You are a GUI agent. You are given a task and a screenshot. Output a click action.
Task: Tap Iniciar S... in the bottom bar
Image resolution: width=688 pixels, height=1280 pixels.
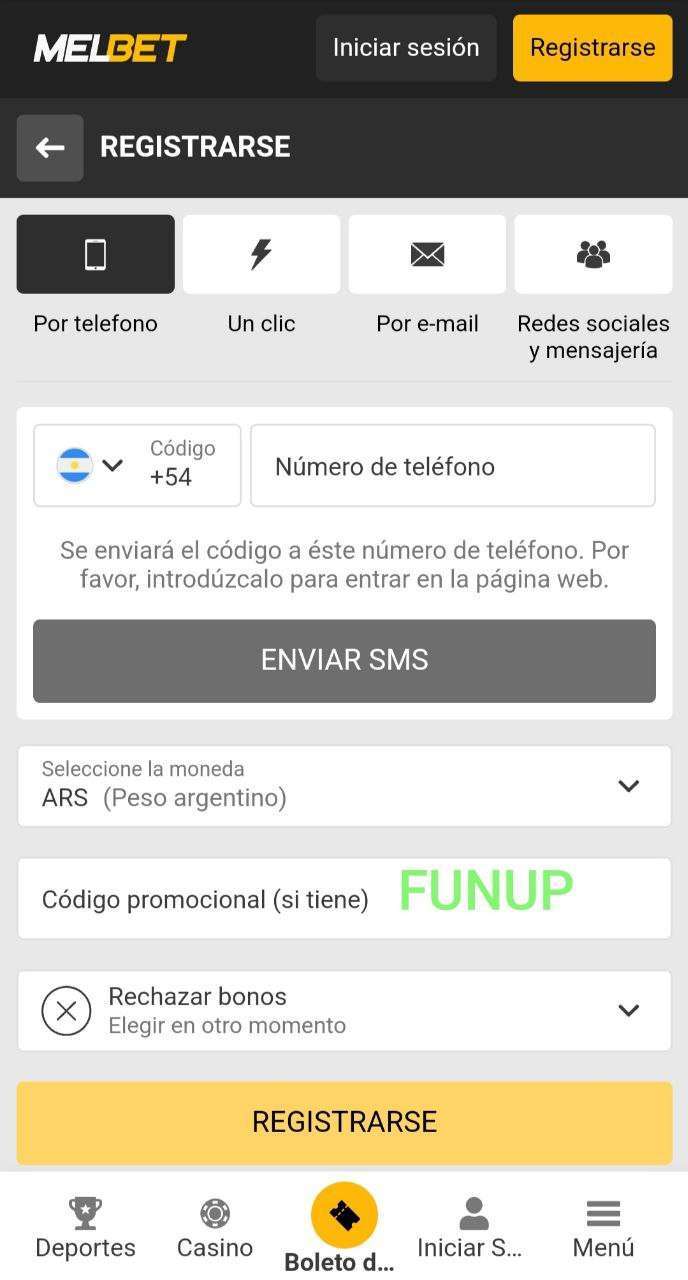coord(473,1228)
